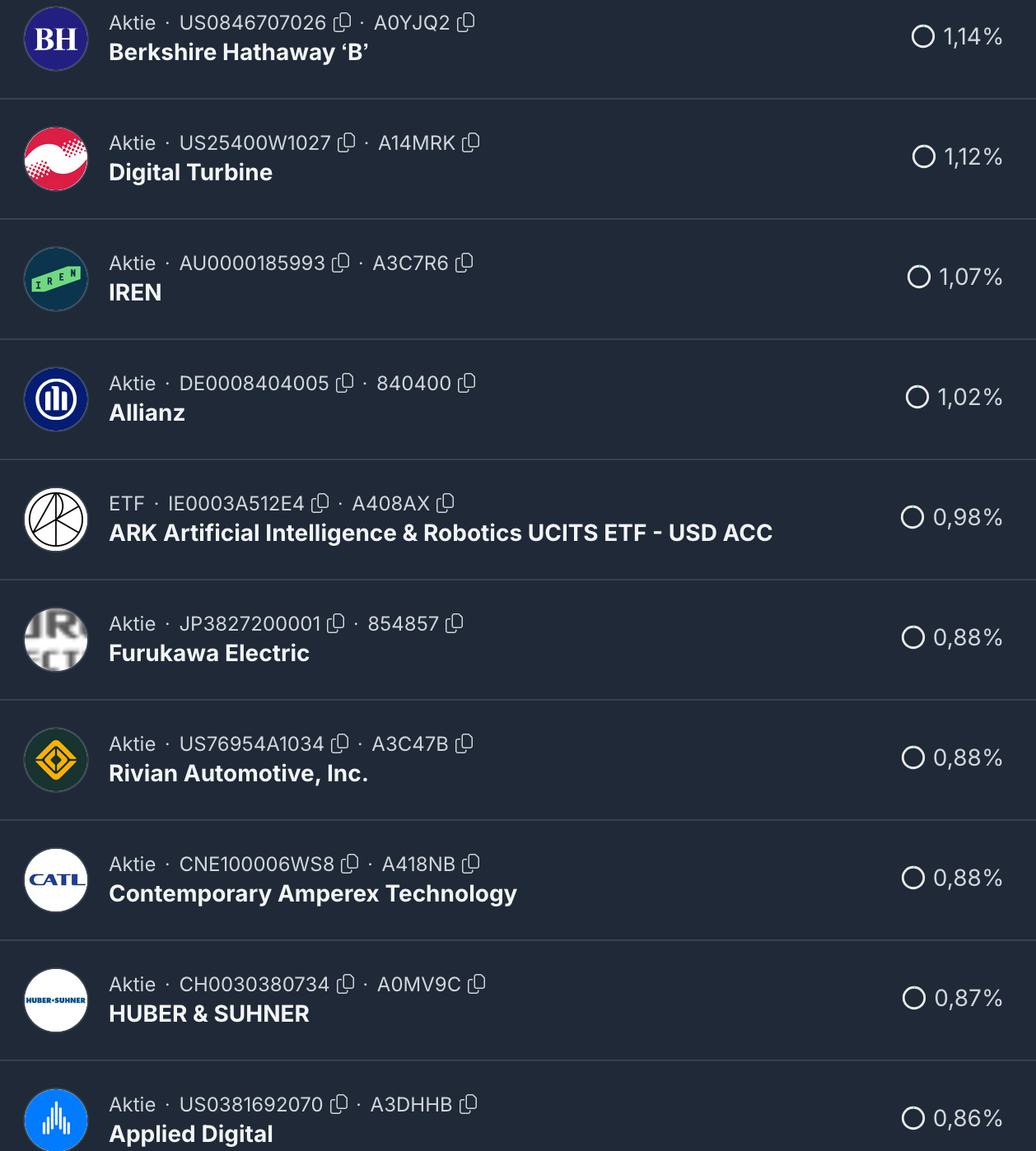
Task: Copy the Digital Turbine ISIN US25400W1027
Action: pos(347,142)
